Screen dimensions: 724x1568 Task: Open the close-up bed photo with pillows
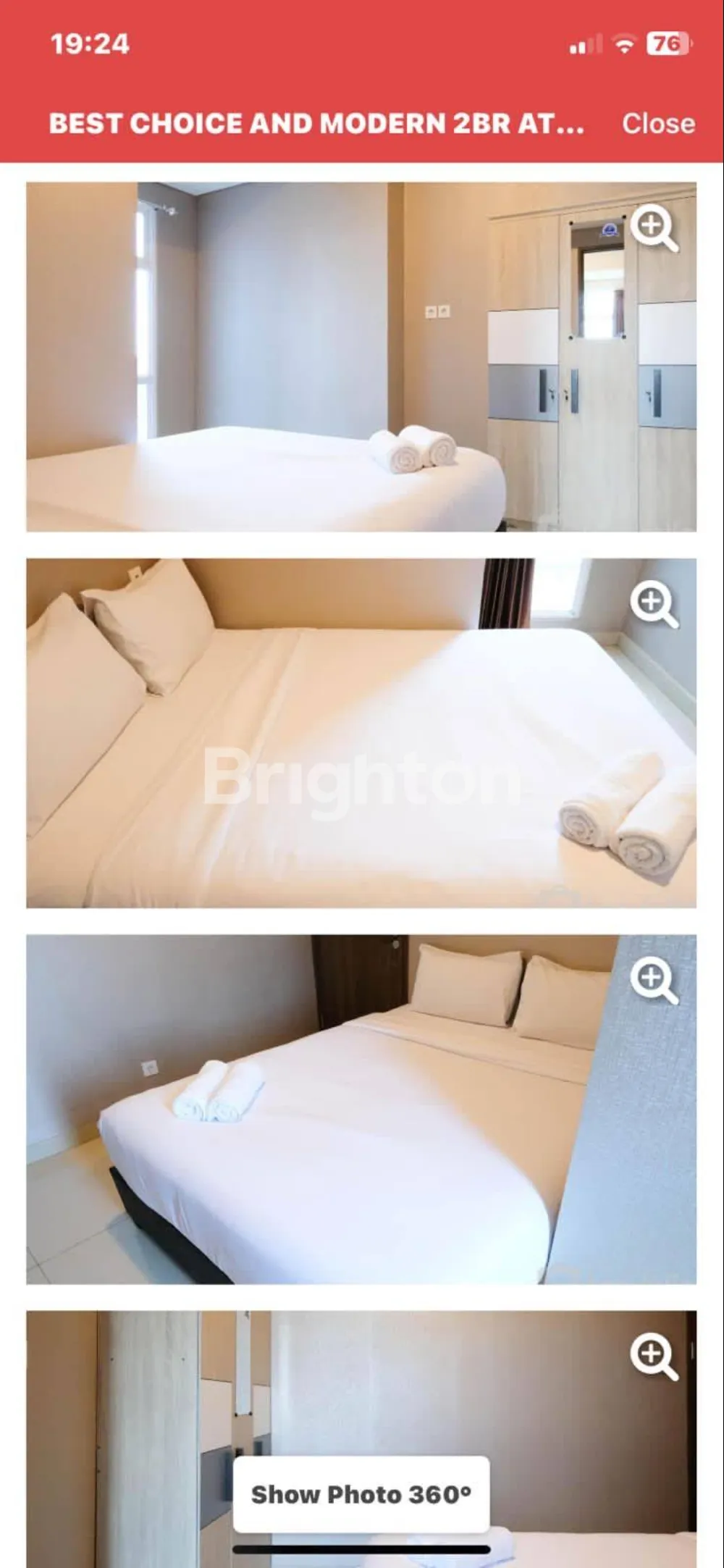(x=326, y=732)
